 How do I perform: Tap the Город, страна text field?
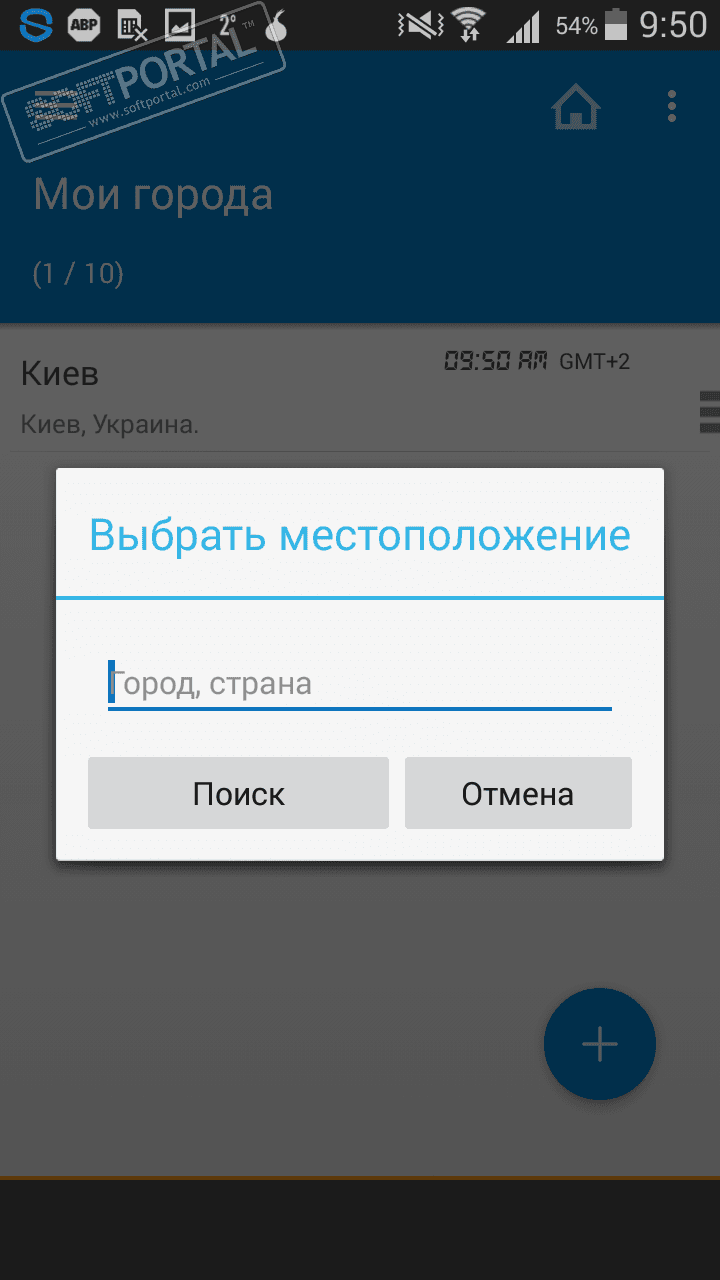[359, 685]
